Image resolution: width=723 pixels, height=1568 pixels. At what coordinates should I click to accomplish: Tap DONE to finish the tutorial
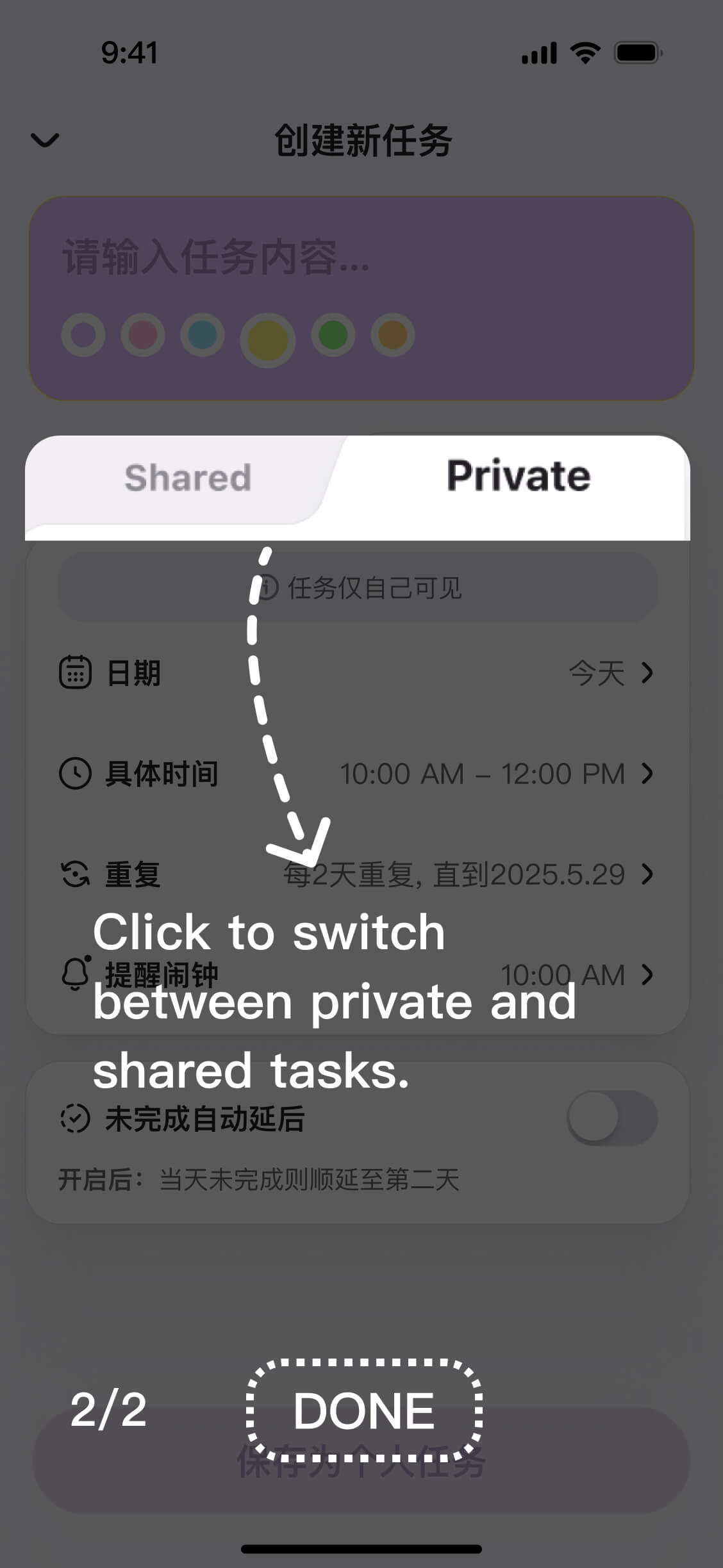363,1410
